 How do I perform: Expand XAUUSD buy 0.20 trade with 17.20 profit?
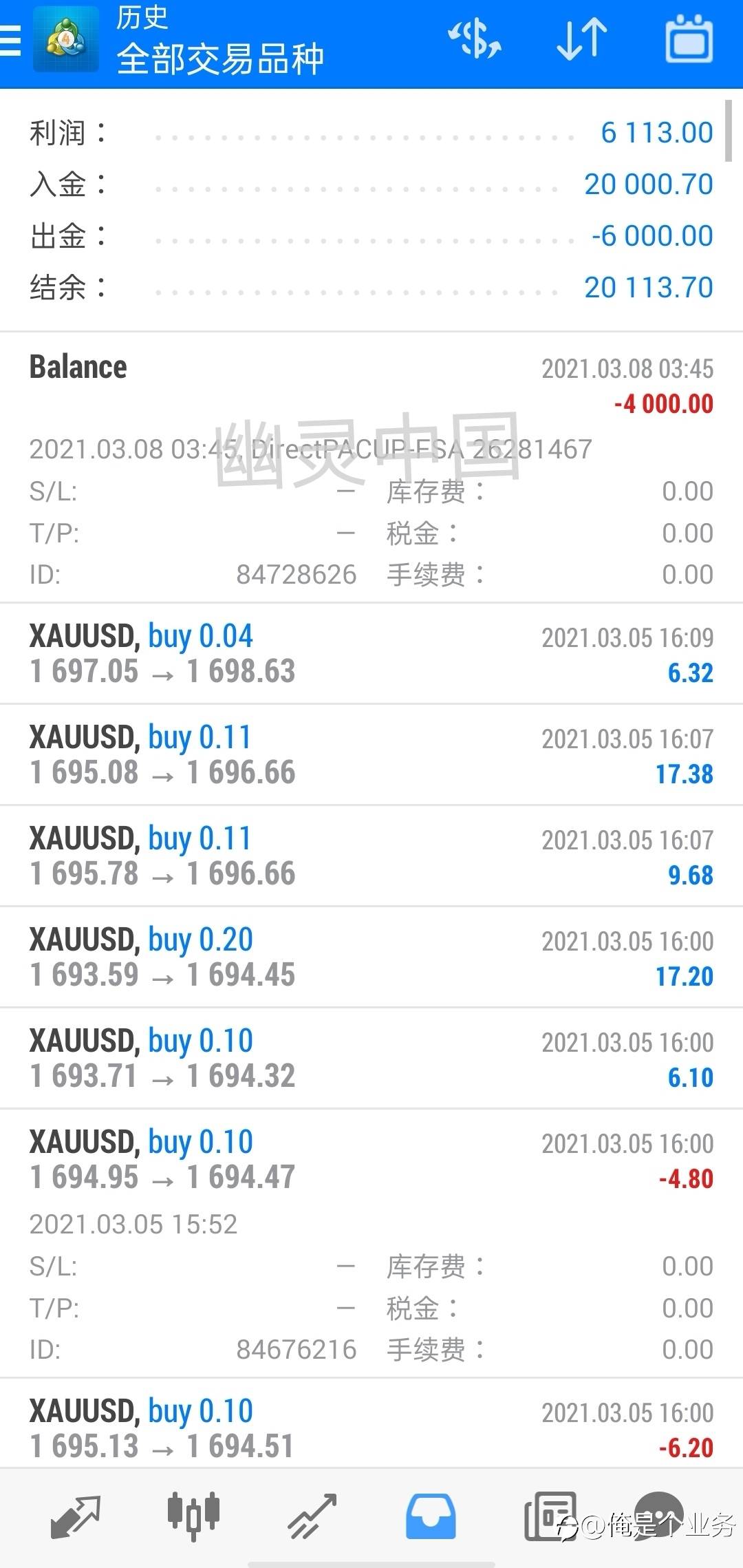tap(371, 957)
